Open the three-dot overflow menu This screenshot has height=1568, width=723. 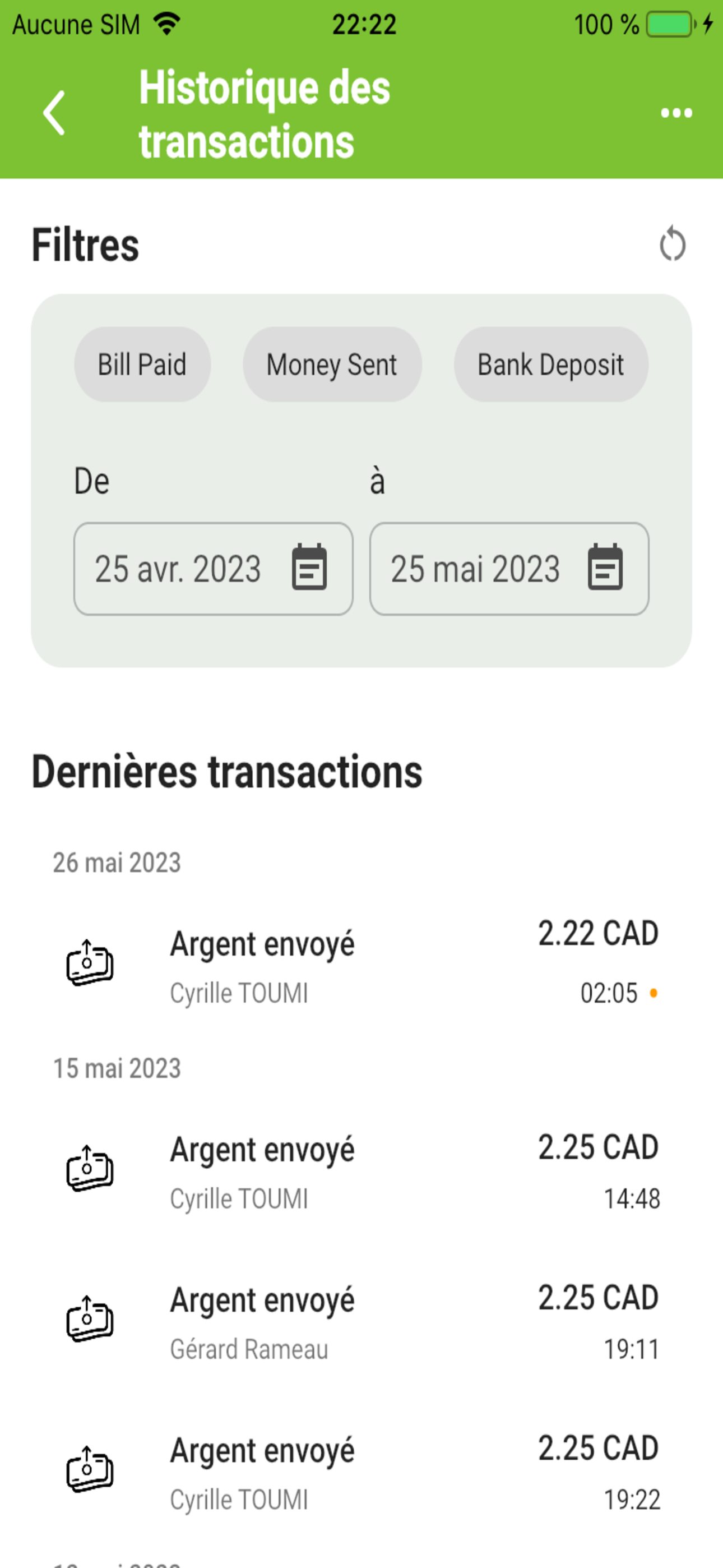(x=676, y=113)
